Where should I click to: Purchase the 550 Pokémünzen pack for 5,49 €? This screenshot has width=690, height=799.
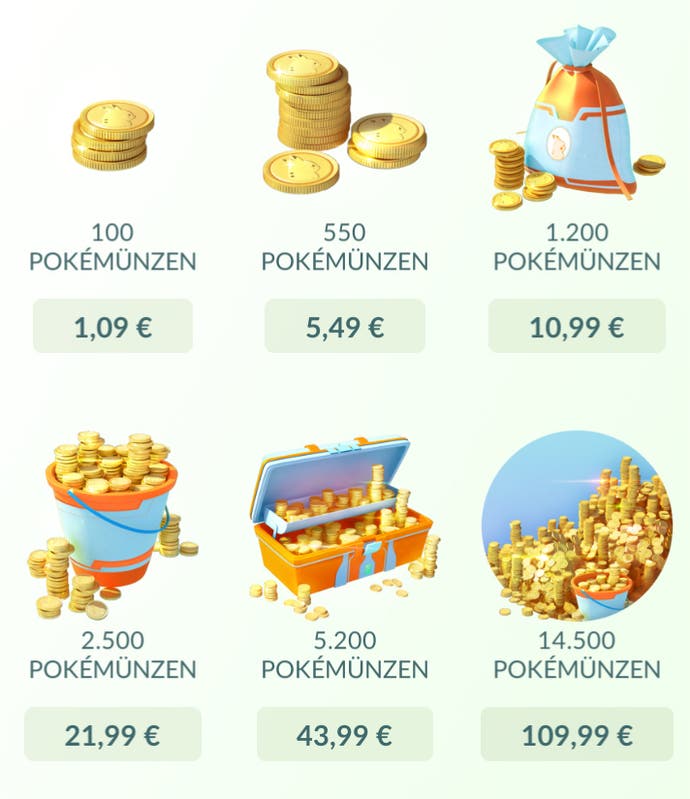tap(344, 326)
